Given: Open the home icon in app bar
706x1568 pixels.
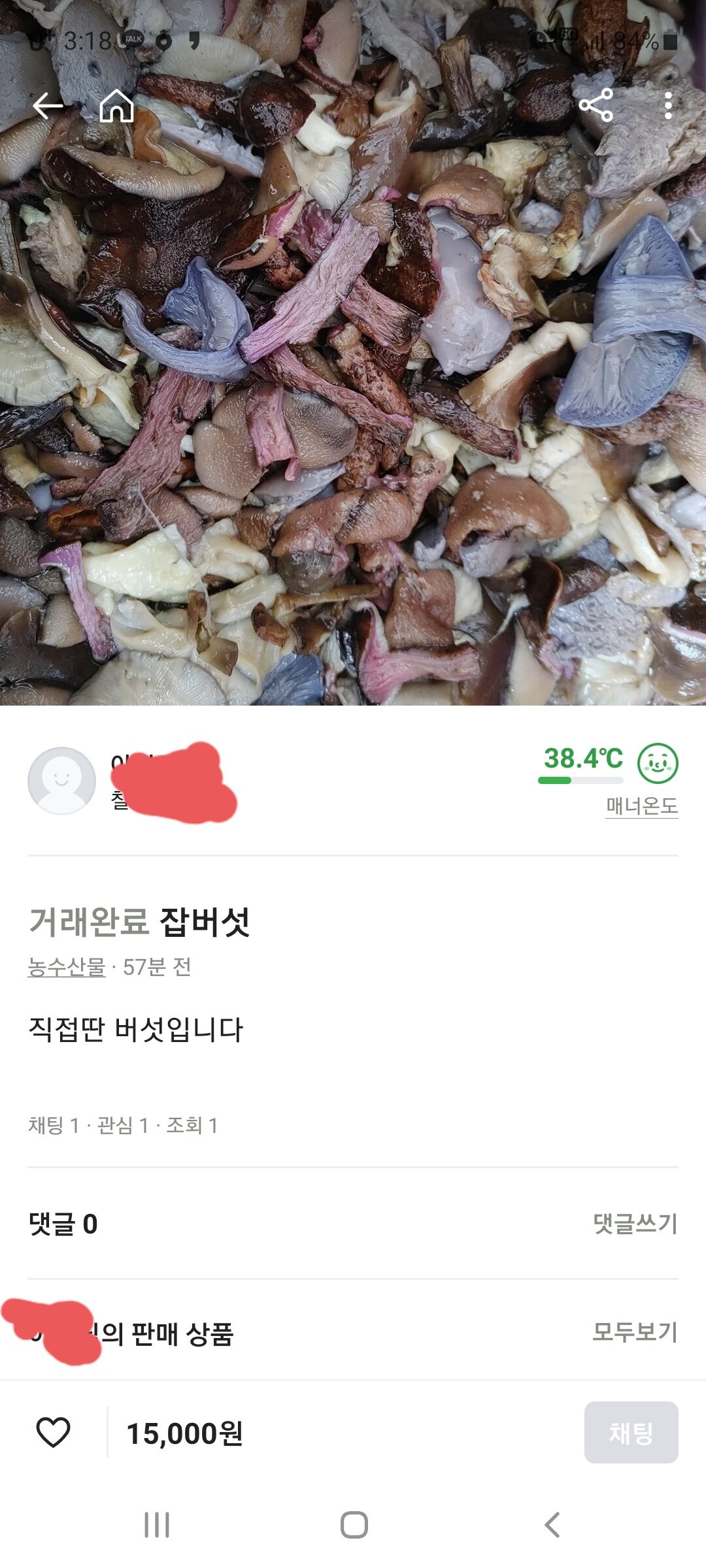Looking at the screenshot, I should pyautogui.click(x=116, y=106).
